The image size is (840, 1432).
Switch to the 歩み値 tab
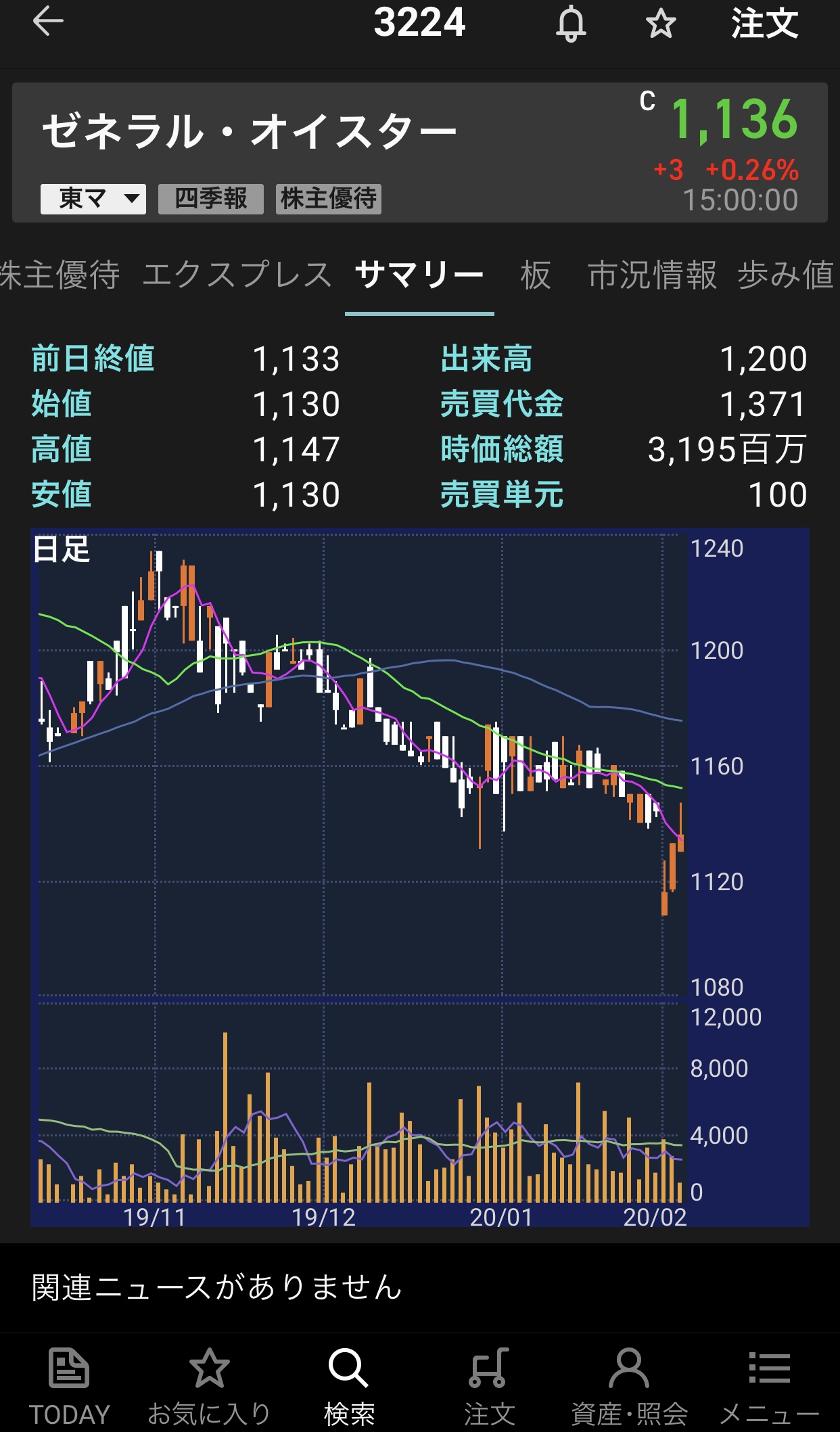click(x=786, y=275)
